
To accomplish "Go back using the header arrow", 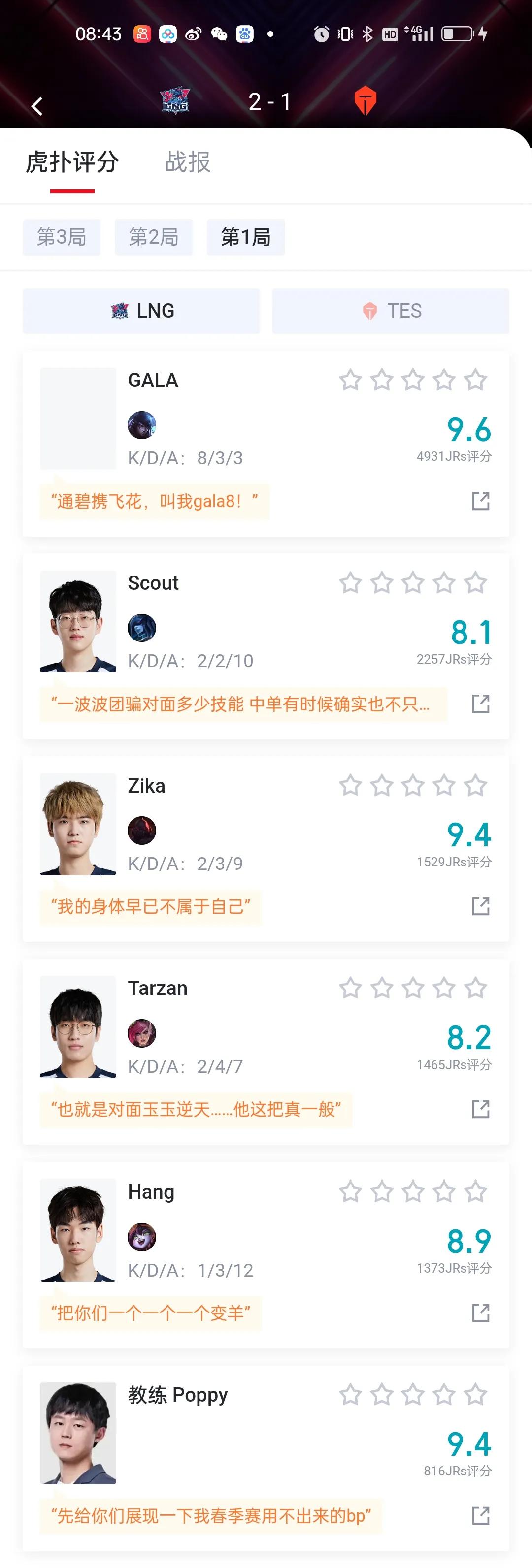I will pos(37,106).
